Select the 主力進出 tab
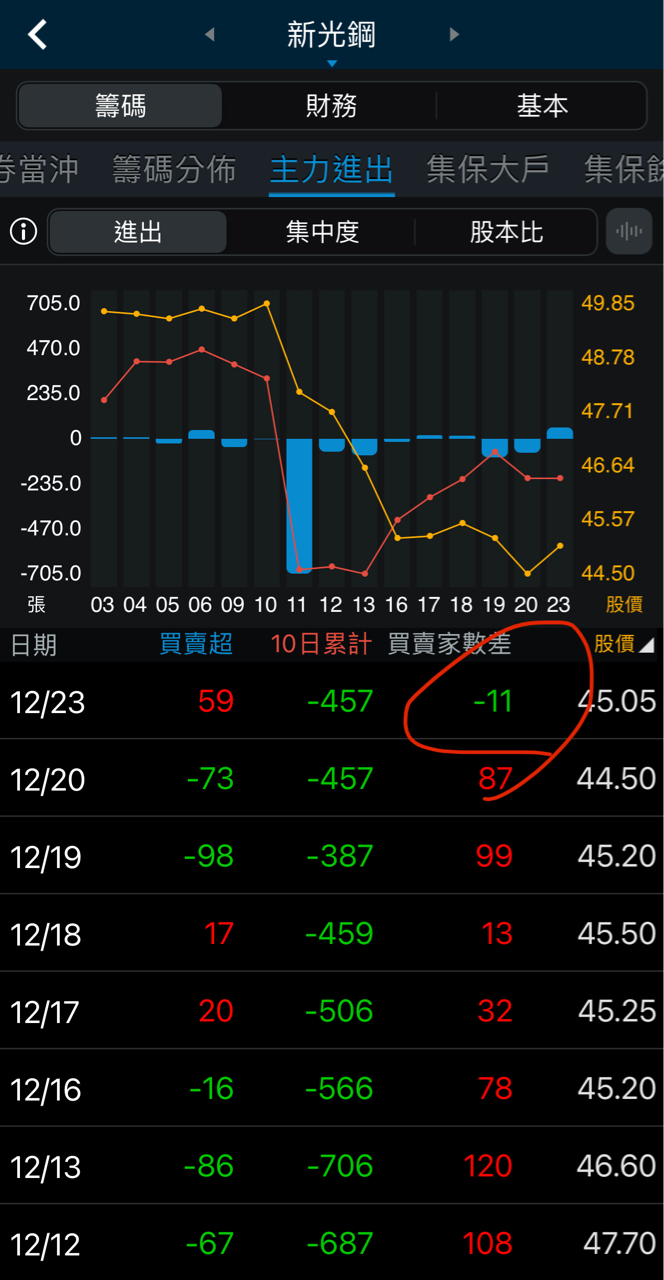This screenshot has height=1280, width=664. [332, 170]
